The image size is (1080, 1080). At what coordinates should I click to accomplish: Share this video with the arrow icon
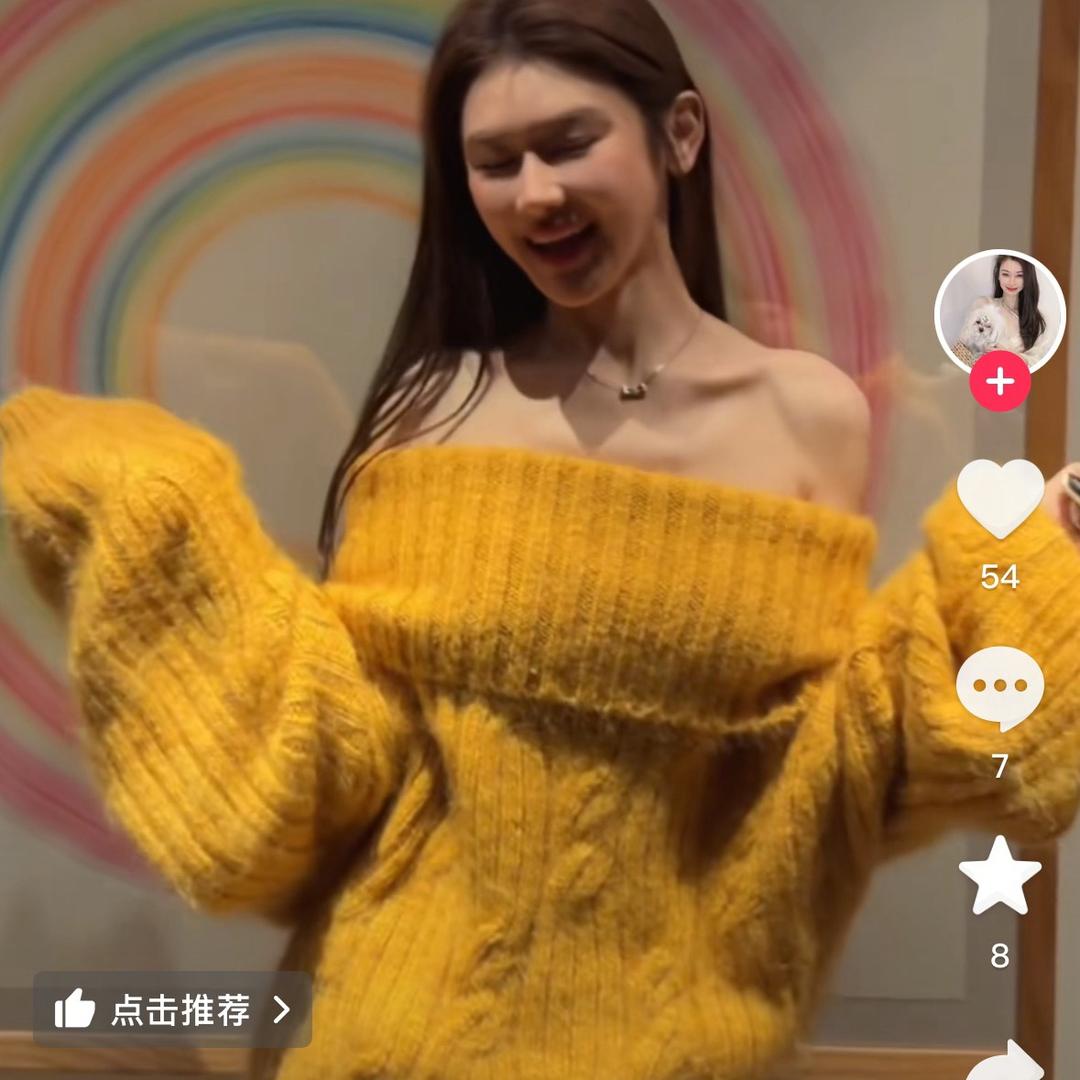1005,1060
